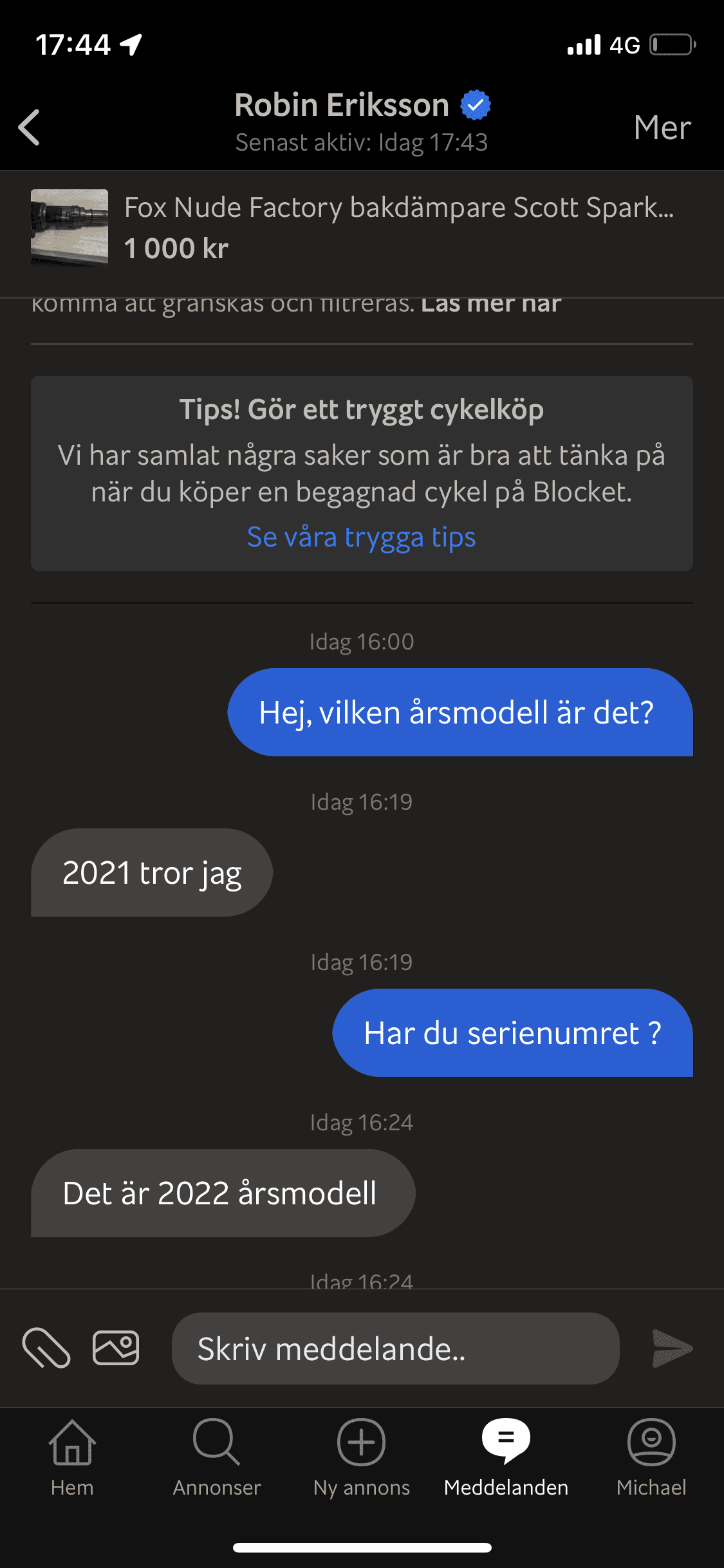Open the Meddelanden tab
This screenshot has width=724, height=1568.
click(x=506, y=1457)
